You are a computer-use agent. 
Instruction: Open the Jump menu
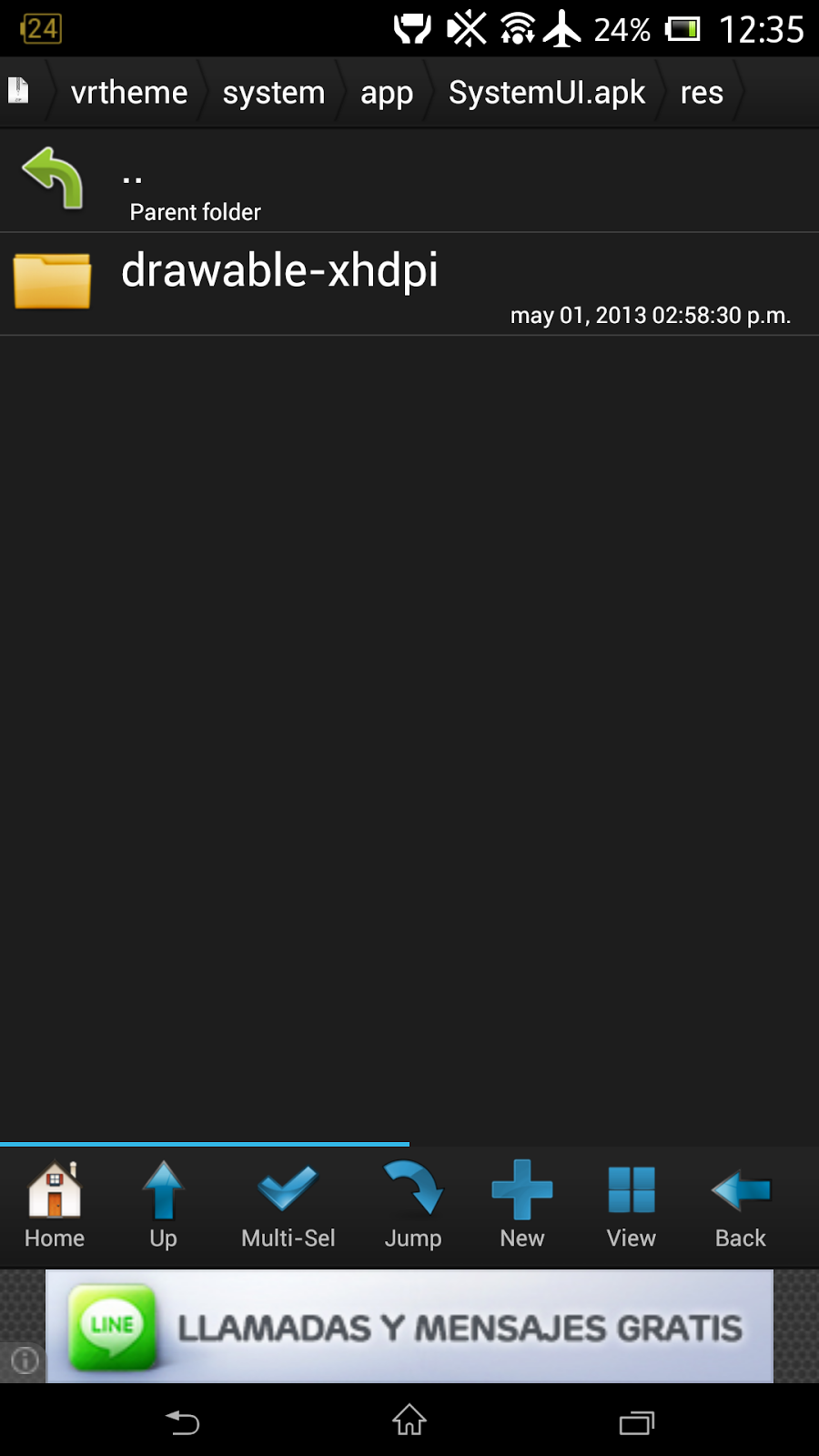coord(413,1206)
